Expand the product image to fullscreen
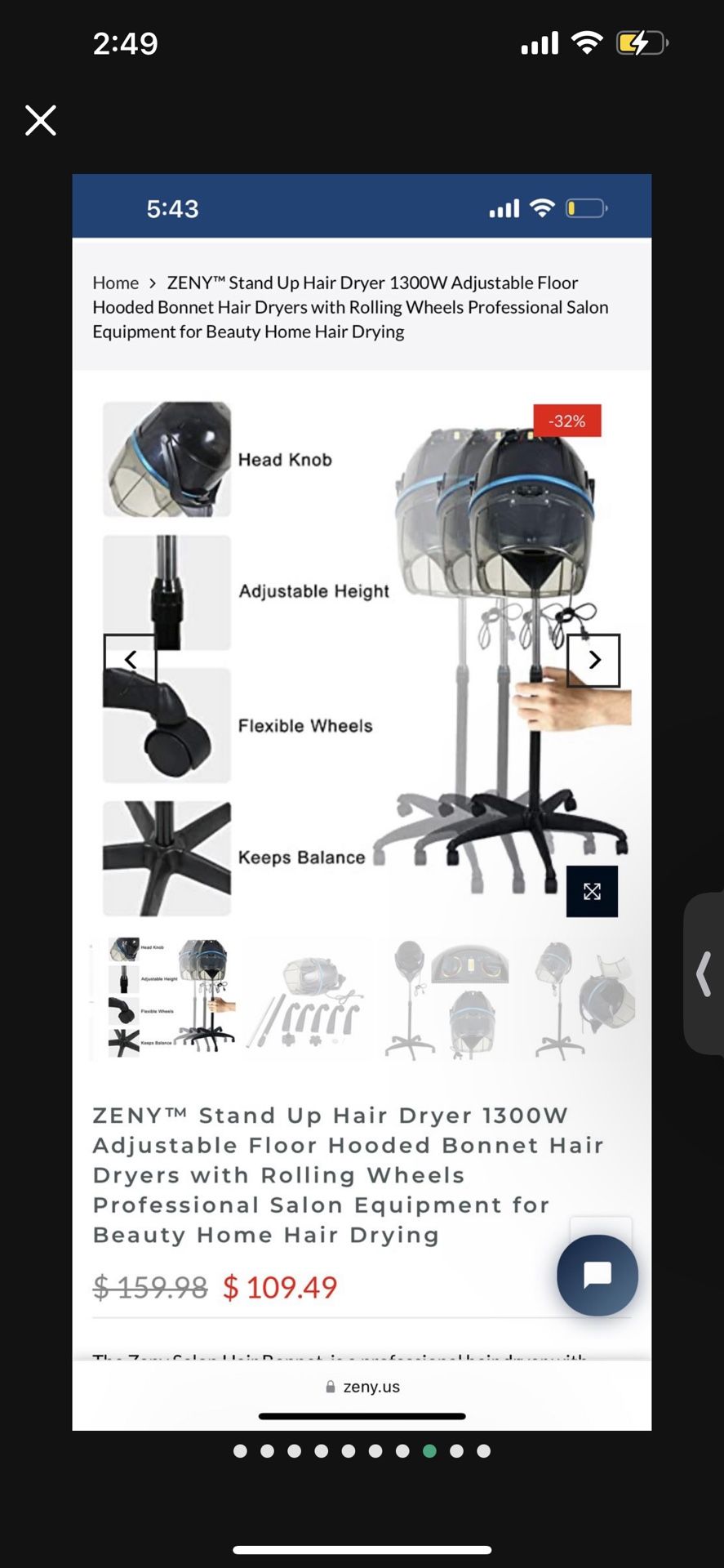 (592, 891)
